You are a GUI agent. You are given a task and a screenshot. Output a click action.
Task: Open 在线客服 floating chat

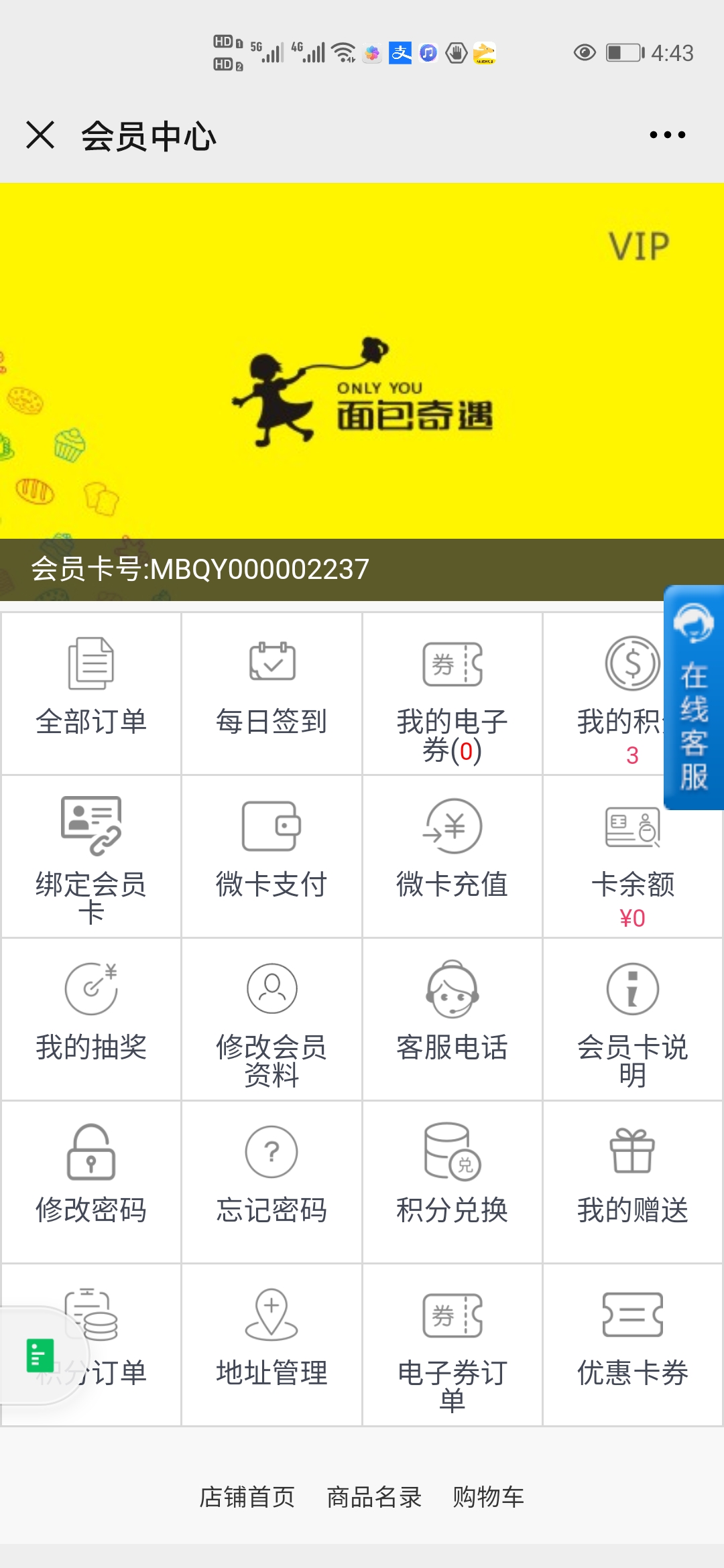pyautogui.click(x=694, y=698)
